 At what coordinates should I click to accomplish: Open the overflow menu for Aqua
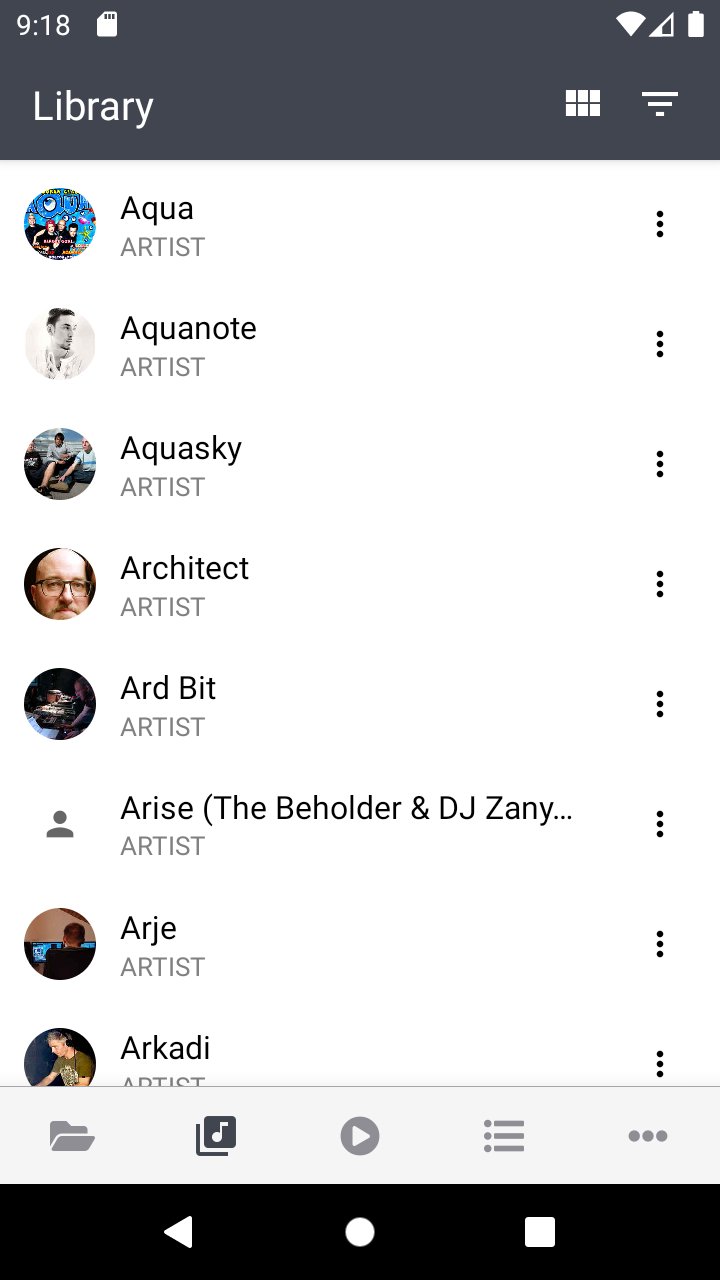(x=659, y=223)
